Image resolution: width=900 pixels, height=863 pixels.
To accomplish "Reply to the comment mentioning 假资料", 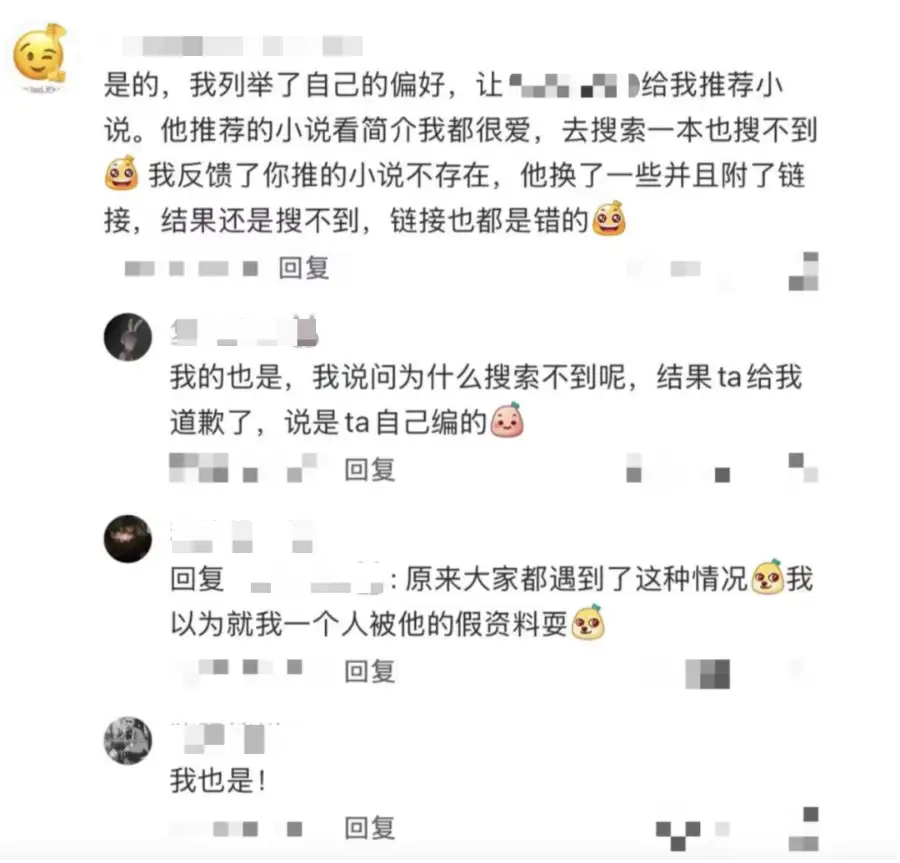I will pyautogui.click(x=369, y=671).
